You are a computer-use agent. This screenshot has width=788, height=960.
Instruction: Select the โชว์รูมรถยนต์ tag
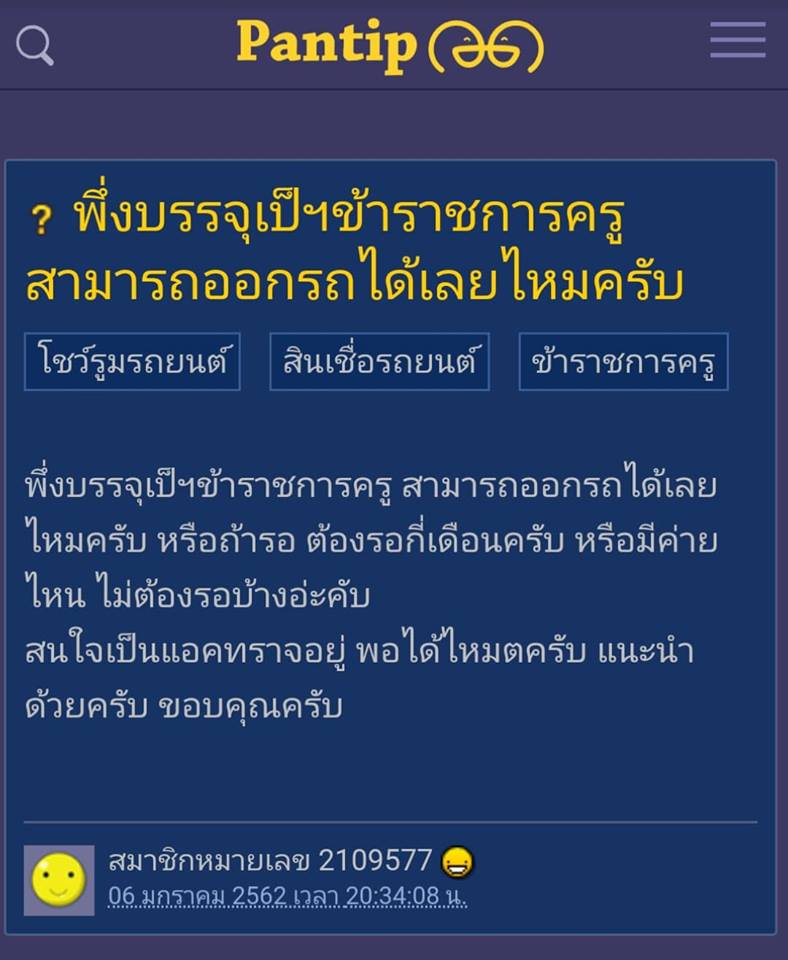tap(132, 362)
